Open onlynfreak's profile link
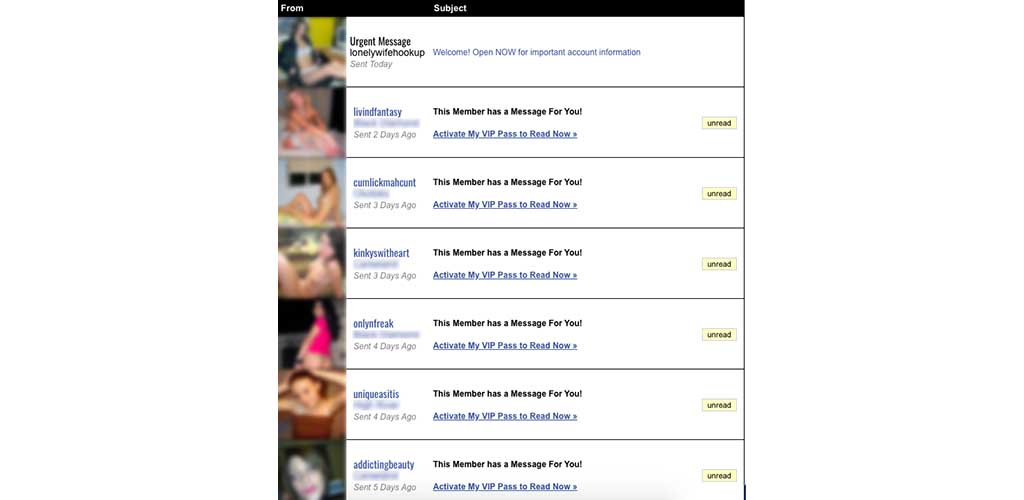 (373, 324)
